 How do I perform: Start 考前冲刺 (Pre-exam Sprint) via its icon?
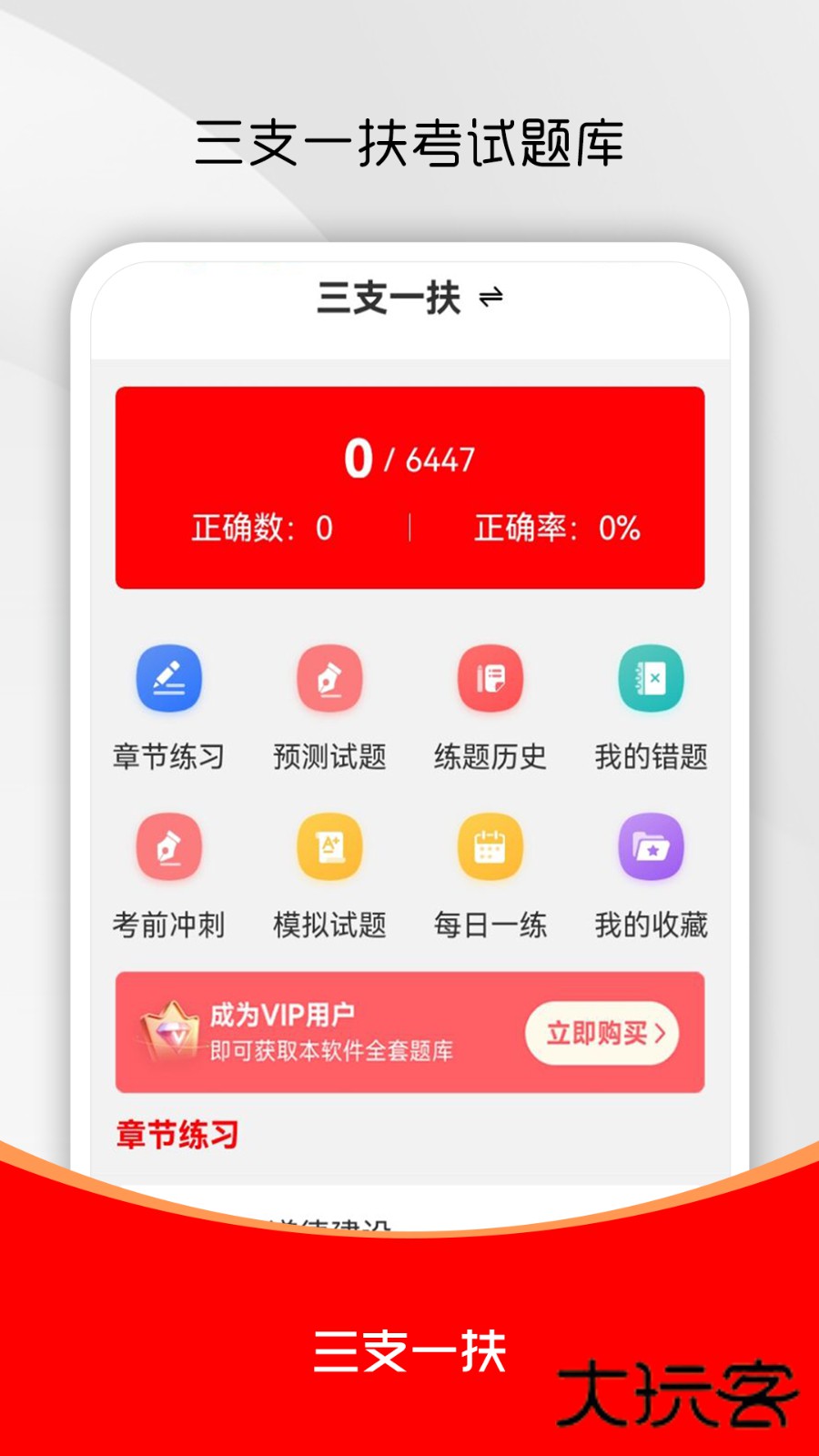pyautogui.click(x=169, y=846)
